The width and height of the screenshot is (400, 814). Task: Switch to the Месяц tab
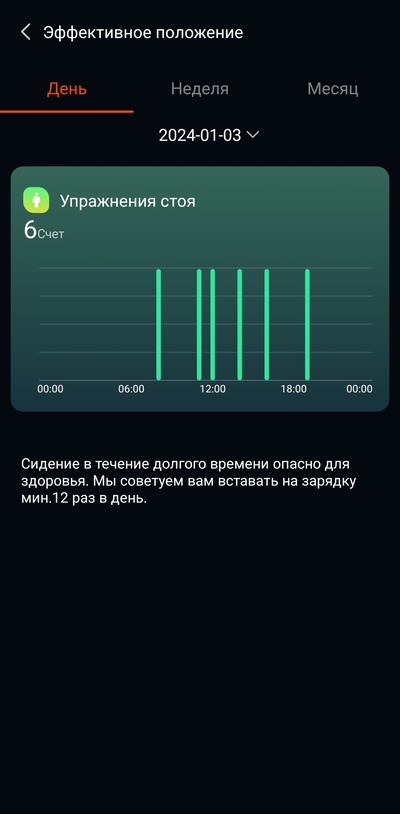333,89
